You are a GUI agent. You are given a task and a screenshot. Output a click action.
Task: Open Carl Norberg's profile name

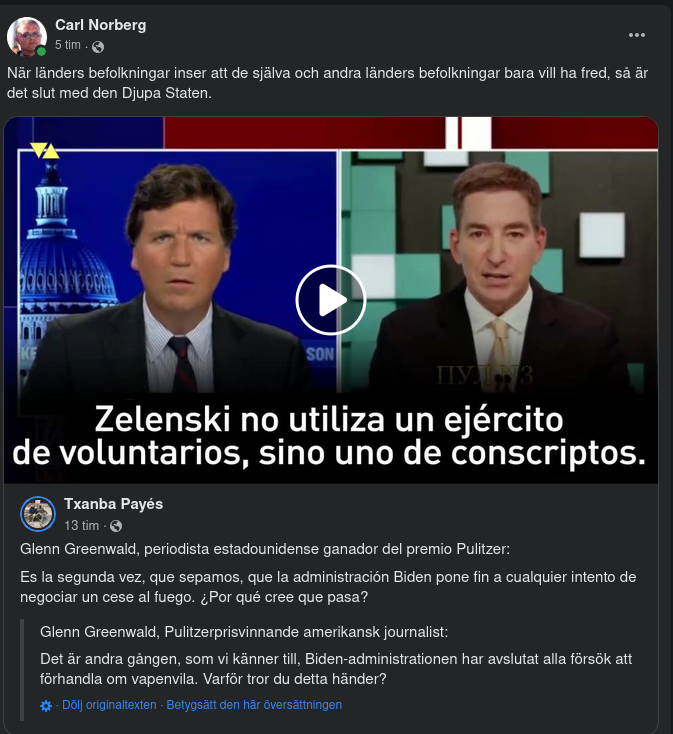[x=100, y=25]
